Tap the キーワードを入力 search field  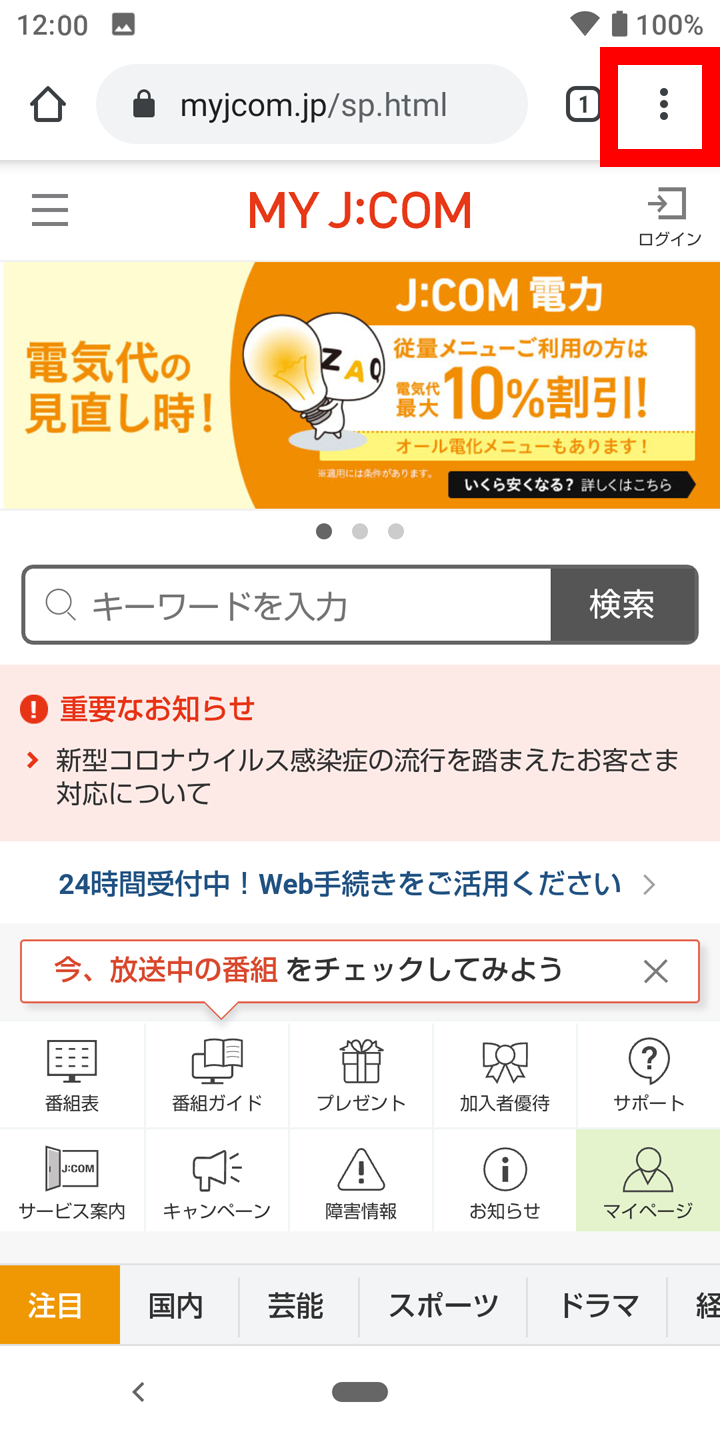(x=290, y=605)
